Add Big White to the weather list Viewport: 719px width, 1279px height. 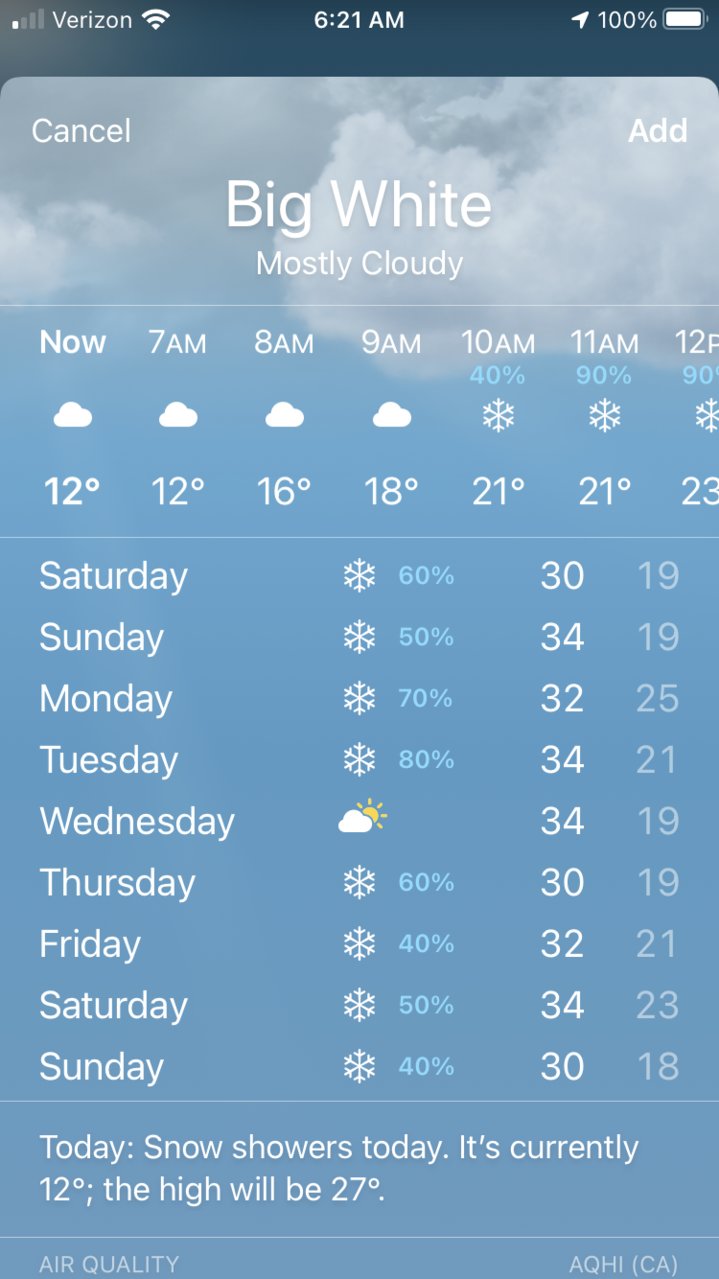pyautogui.click(x=657, y=131)
